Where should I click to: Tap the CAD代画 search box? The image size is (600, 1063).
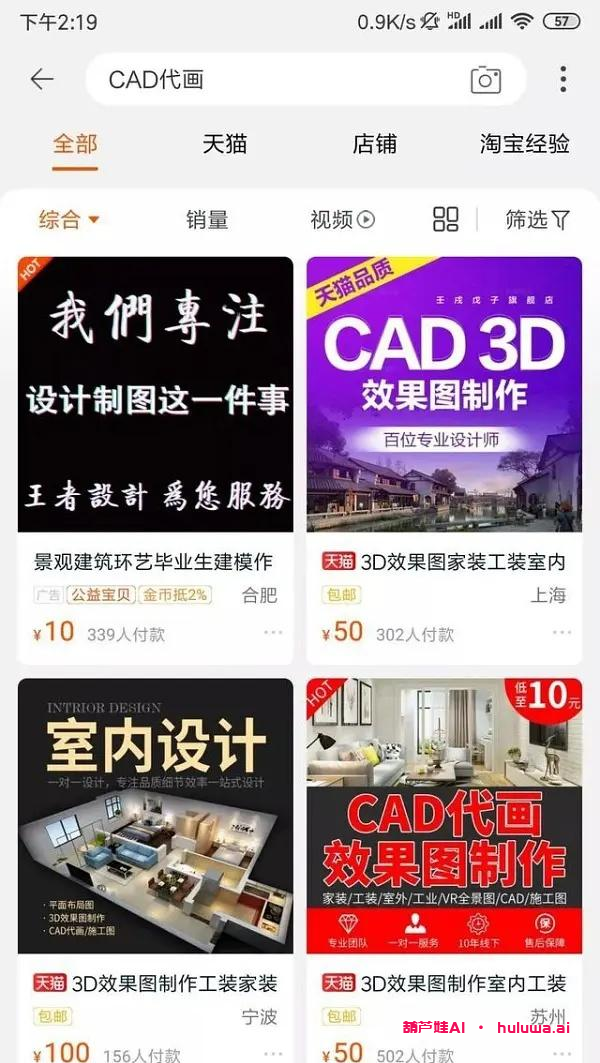tap(270, 80)
